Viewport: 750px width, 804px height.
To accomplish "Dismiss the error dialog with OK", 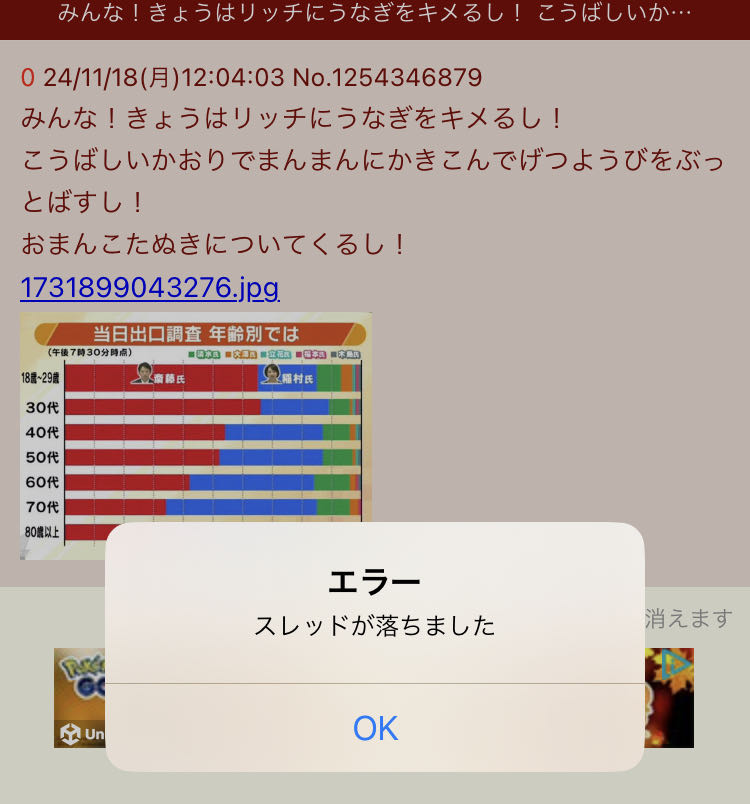I will pos(375,728).
